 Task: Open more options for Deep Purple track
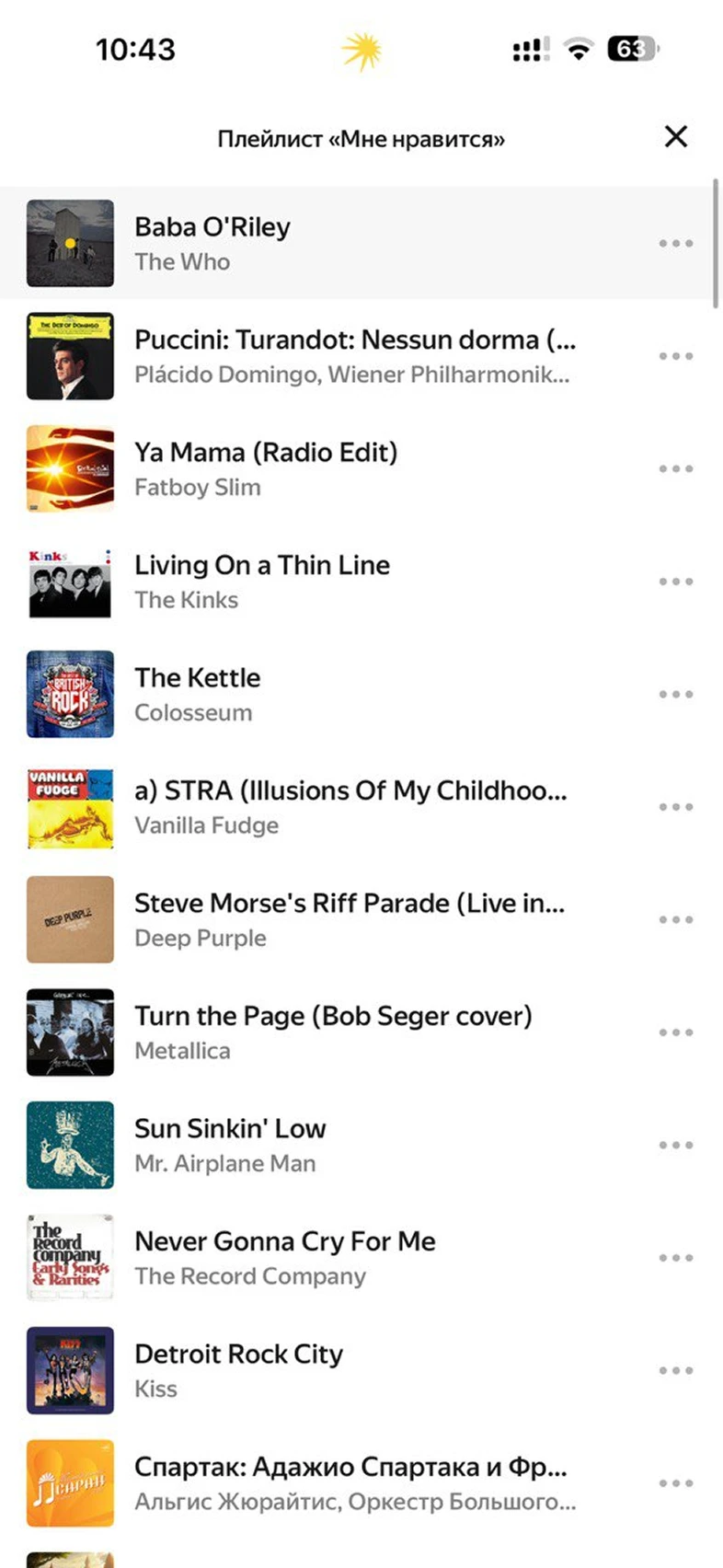coord(675,920)
